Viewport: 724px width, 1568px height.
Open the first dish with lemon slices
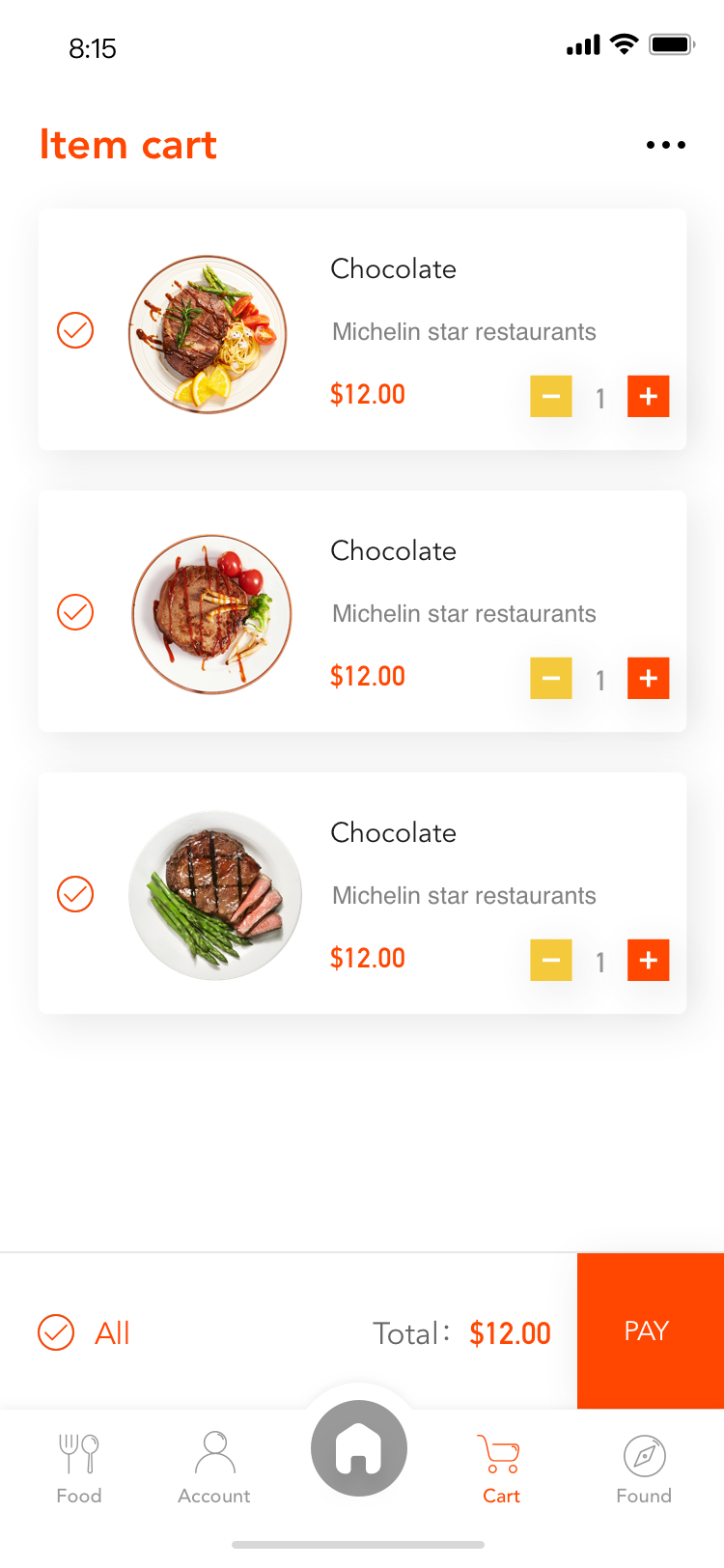(x=209, y=334)
